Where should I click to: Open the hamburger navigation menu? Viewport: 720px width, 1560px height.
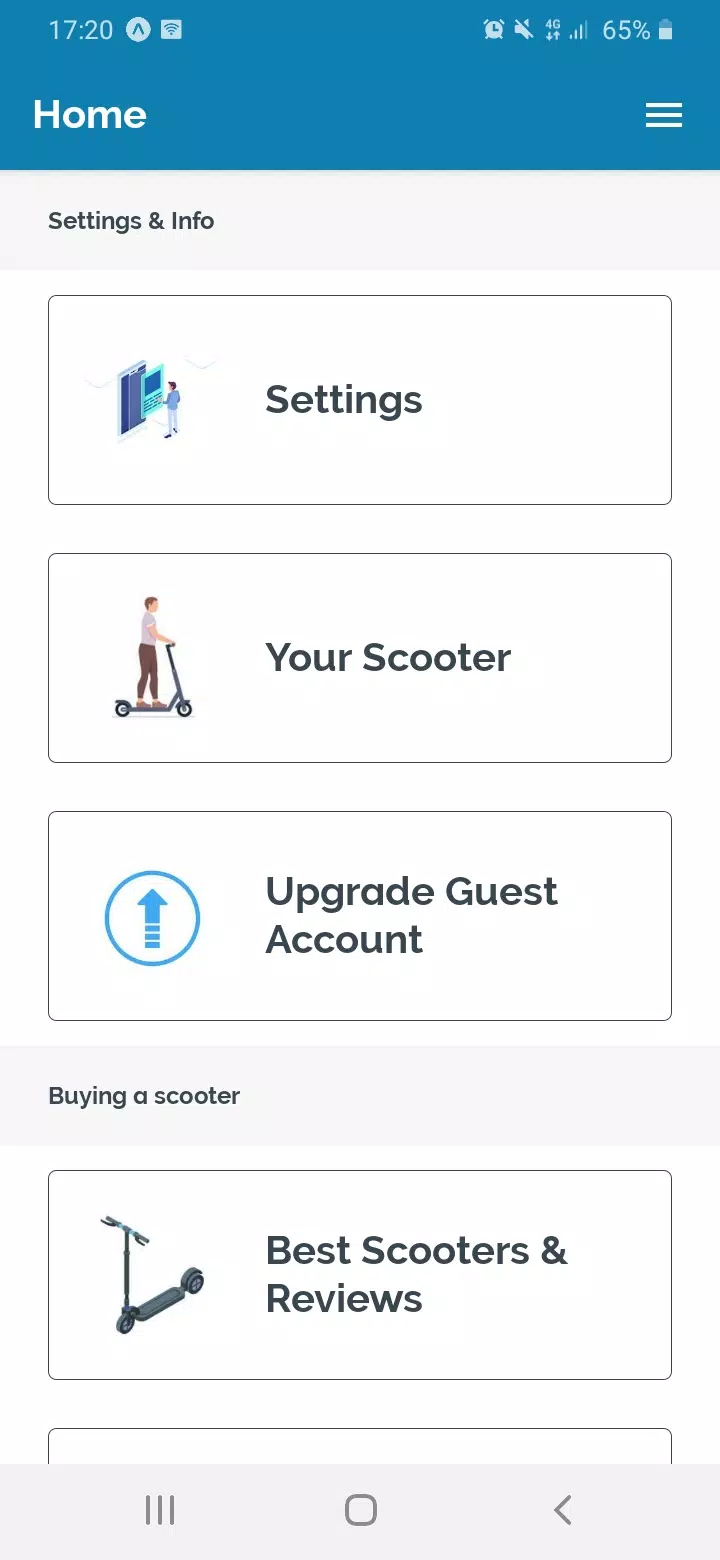point(664,115)
